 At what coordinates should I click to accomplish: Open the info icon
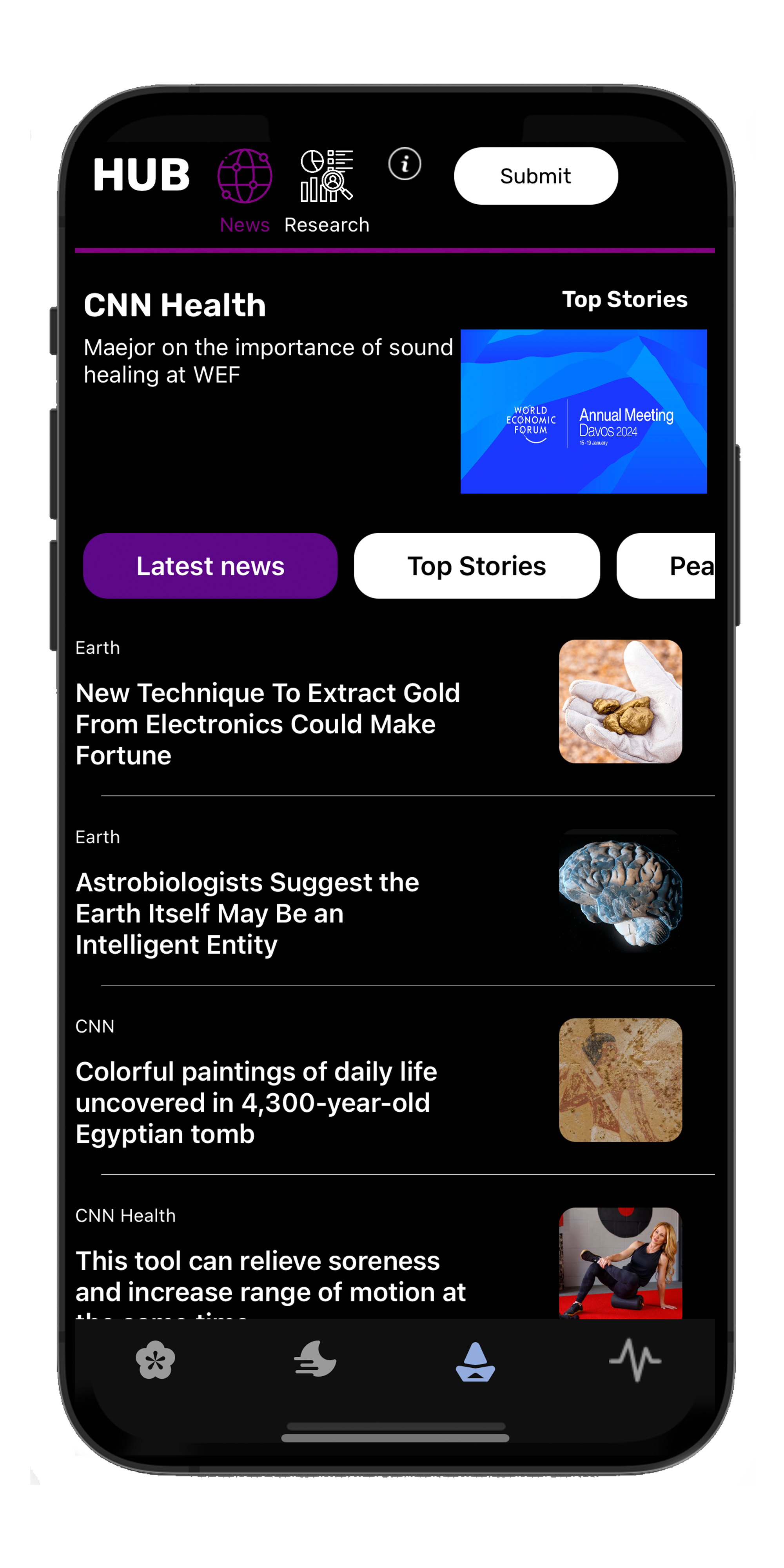405,164
